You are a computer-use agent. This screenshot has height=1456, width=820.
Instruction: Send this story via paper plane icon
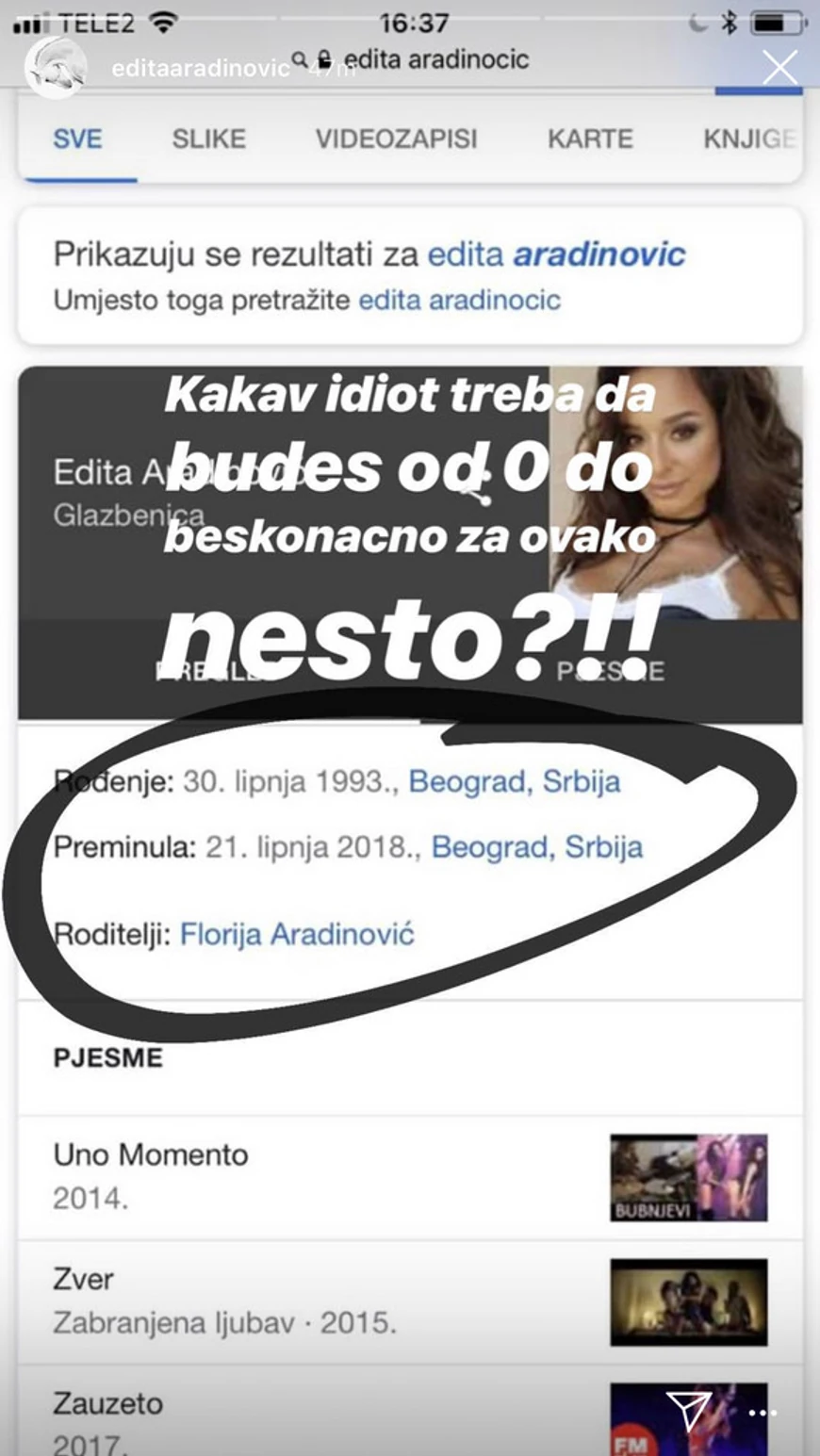(689, 1411)
